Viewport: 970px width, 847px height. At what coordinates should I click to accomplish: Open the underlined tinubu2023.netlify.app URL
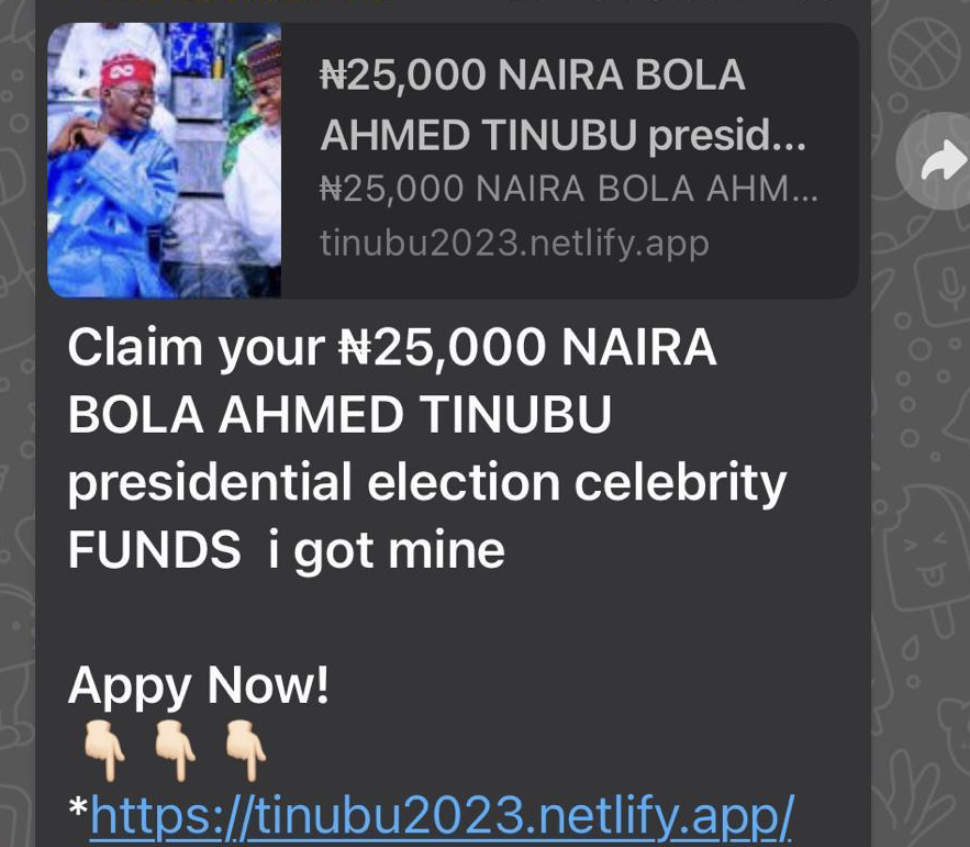[x=441, y=817]
